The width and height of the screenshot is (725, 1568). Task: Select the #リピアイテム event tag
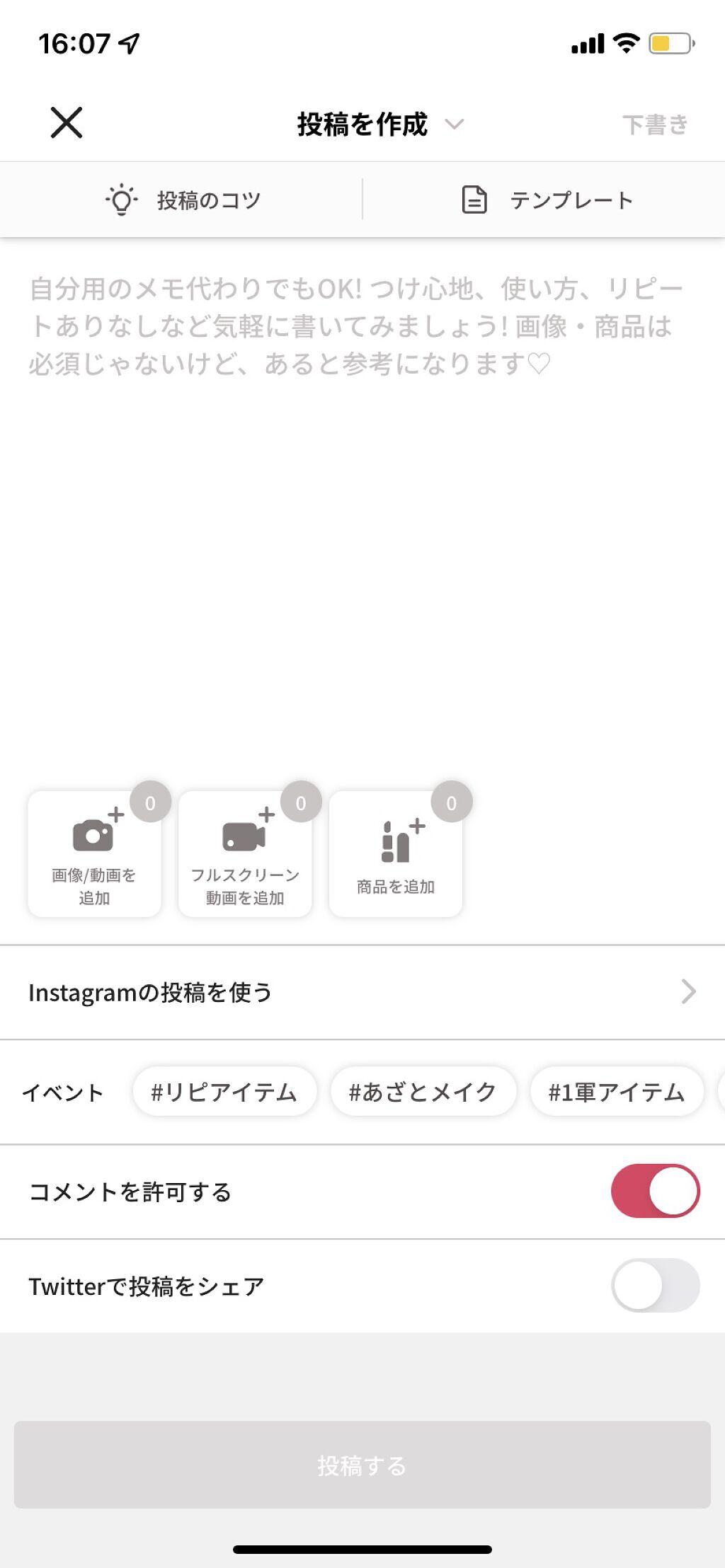point(225,1092)
